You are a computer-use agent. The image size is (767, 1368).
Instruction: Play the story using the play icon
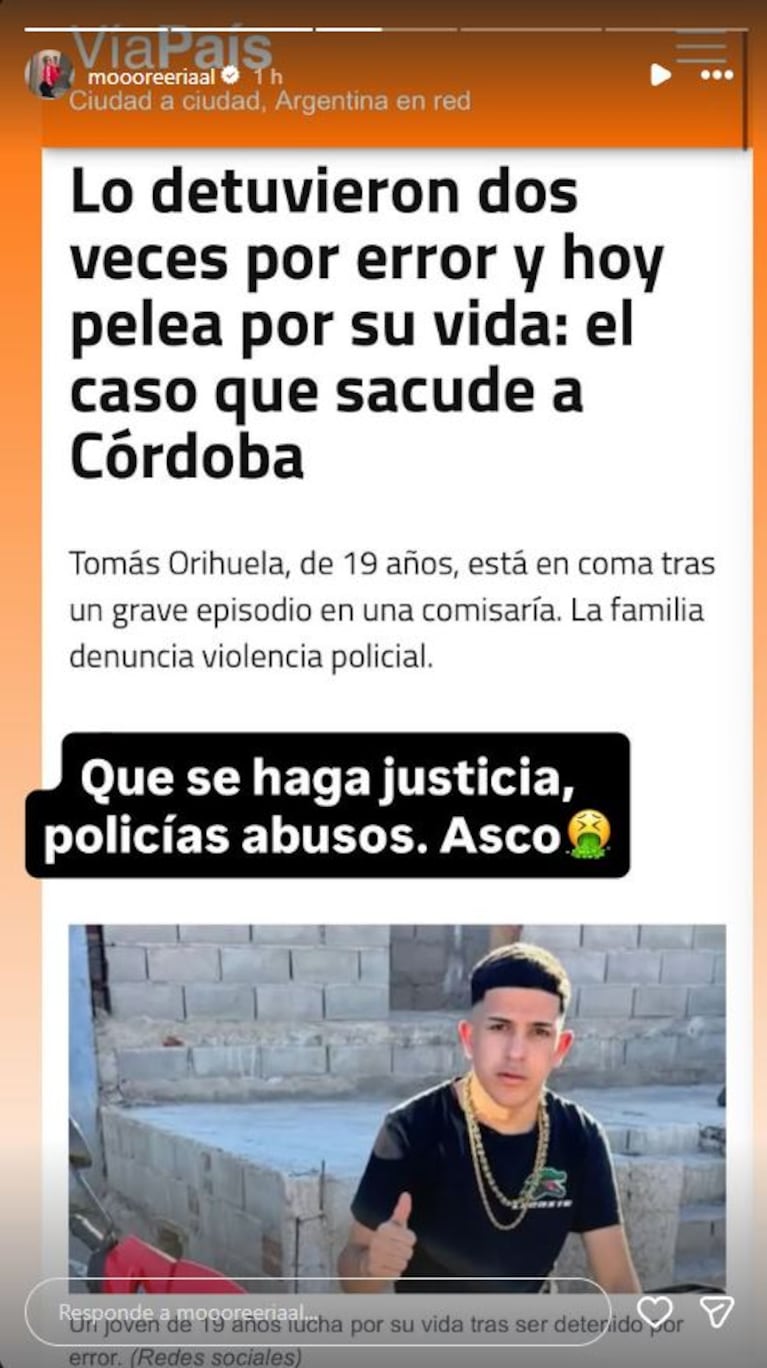[x=660, y=74]
